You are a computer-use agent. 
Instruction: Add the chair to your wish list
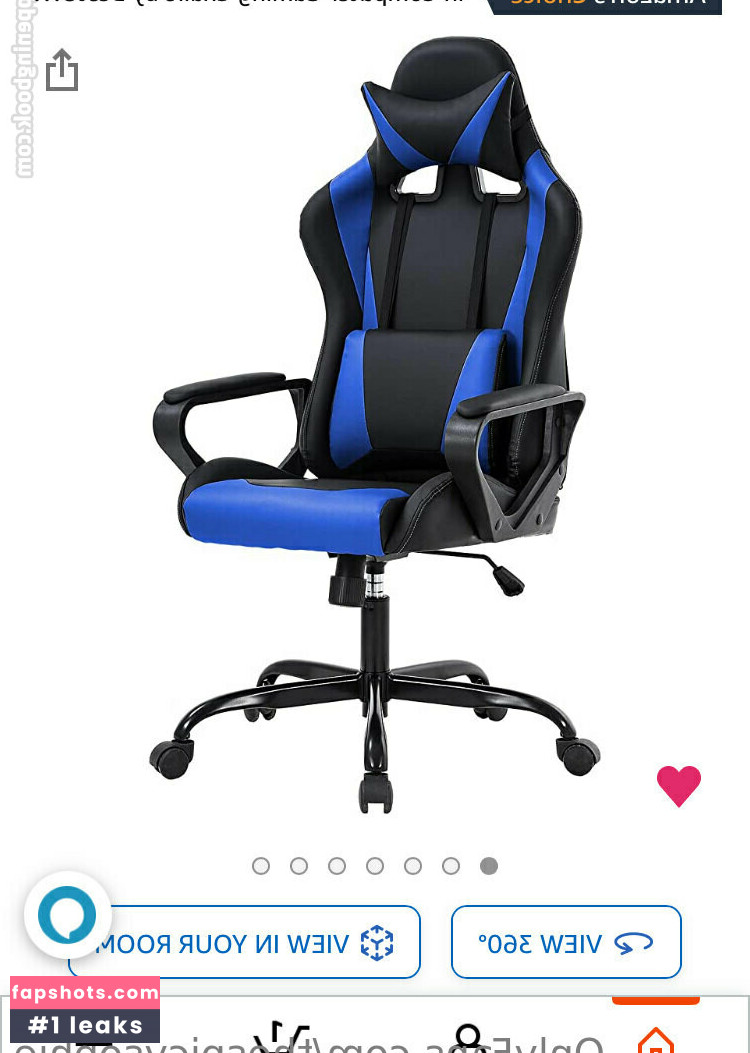tap(679, 786)
